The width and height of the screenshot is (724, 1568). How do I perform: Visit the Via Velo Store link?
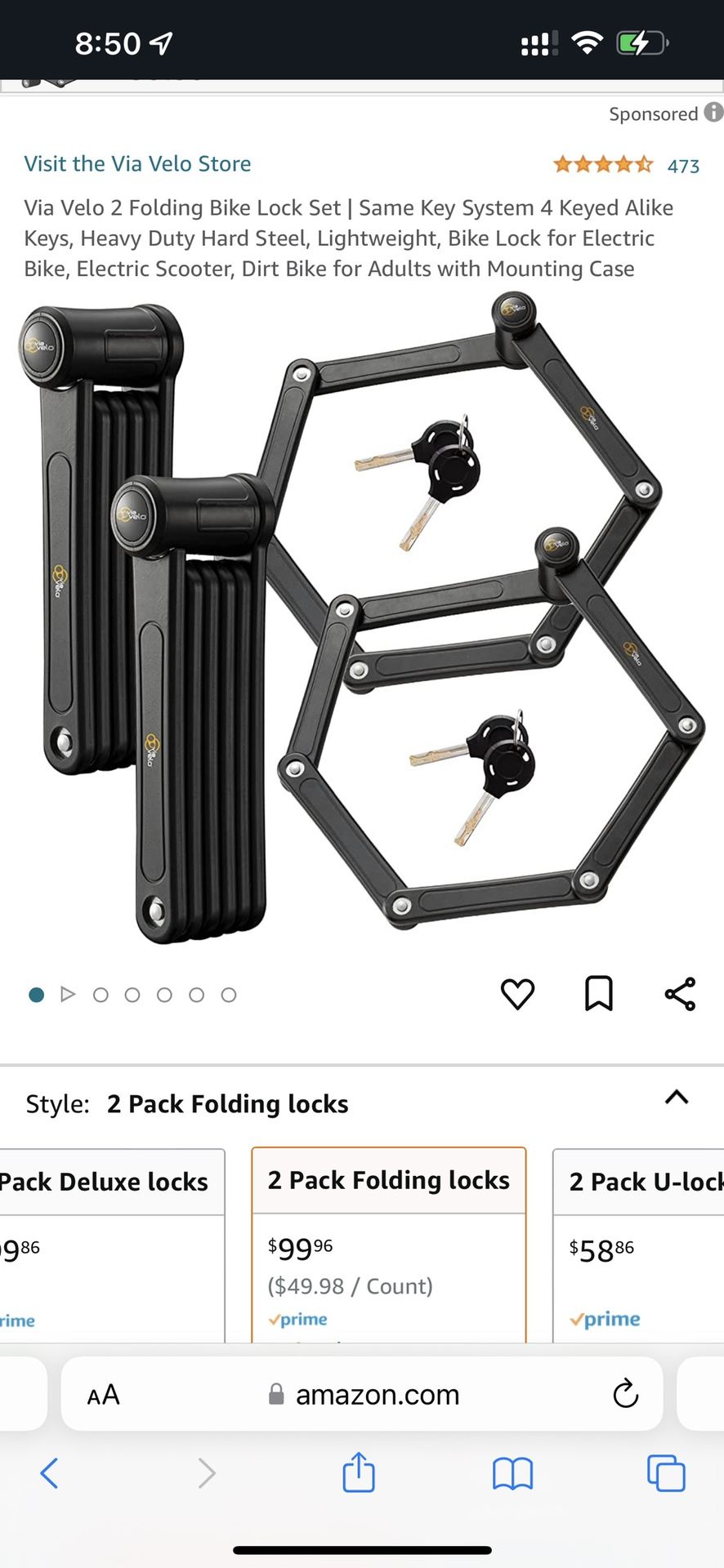pos(137,164)
